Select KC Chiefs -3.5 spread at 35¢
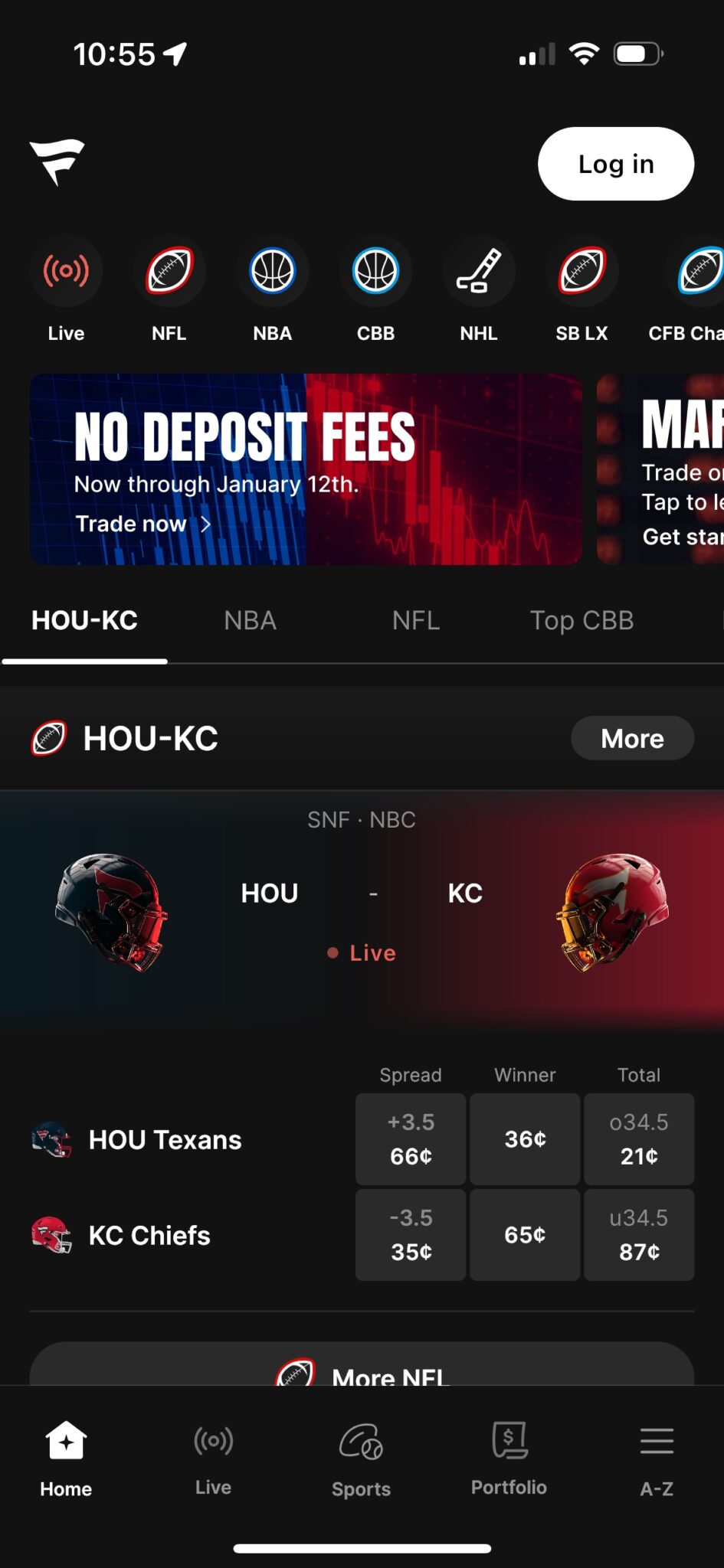The width and height of the screenshot is (724, 1568). [x=411, y=1235]
